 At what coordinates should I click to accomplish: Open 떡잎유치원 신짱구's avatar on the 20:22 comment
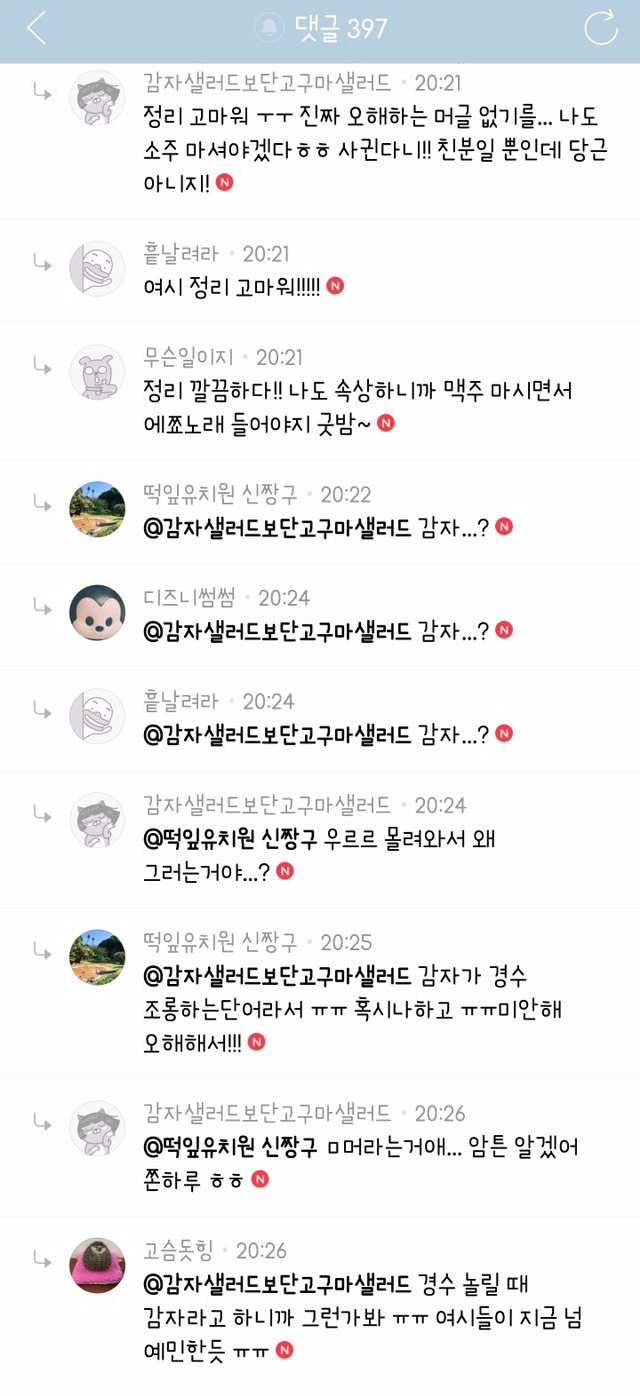click(x=97, y=509)
